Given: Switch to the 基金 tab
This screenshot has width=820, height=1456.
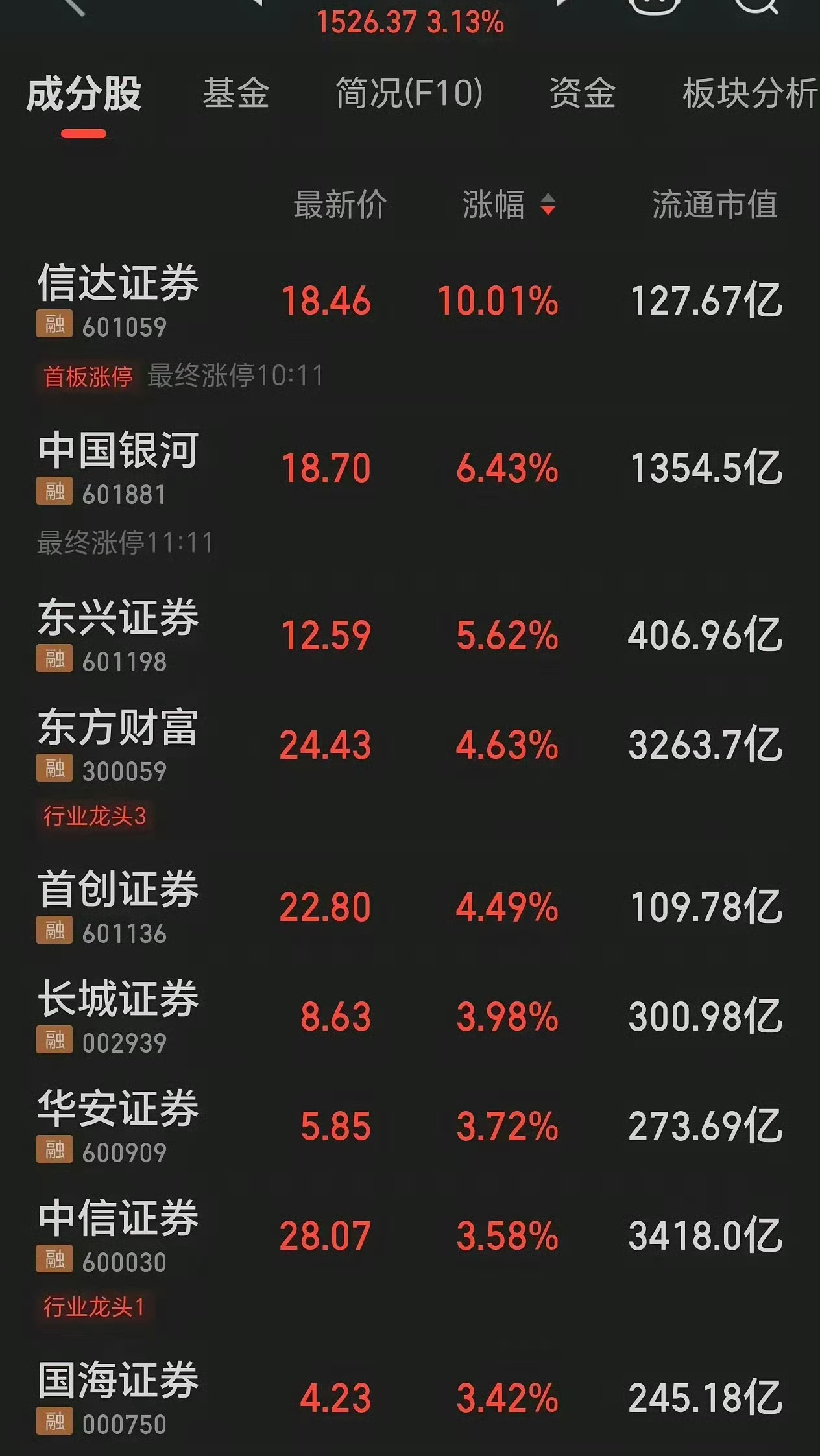Looking at the screenshot, I should point(238,94).
